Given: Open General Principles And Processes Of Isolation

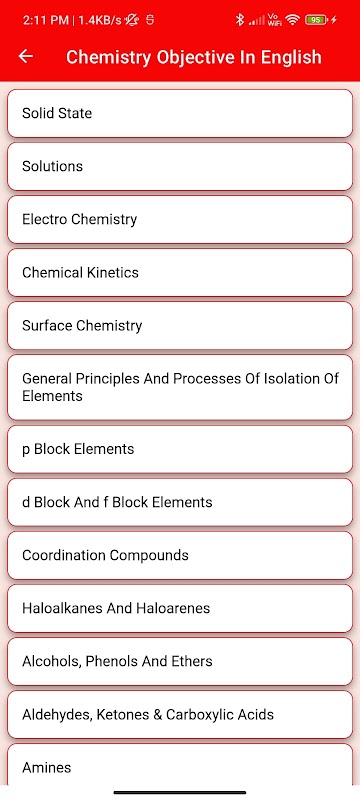Looking at the screenshot, I should click(180, 387).
